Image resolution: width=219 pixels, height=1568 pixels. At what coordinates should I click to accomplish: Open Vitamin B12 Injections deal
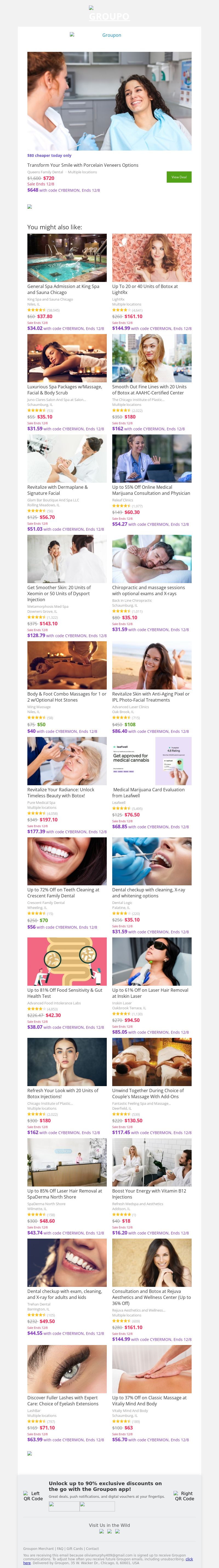[151, 1162]
